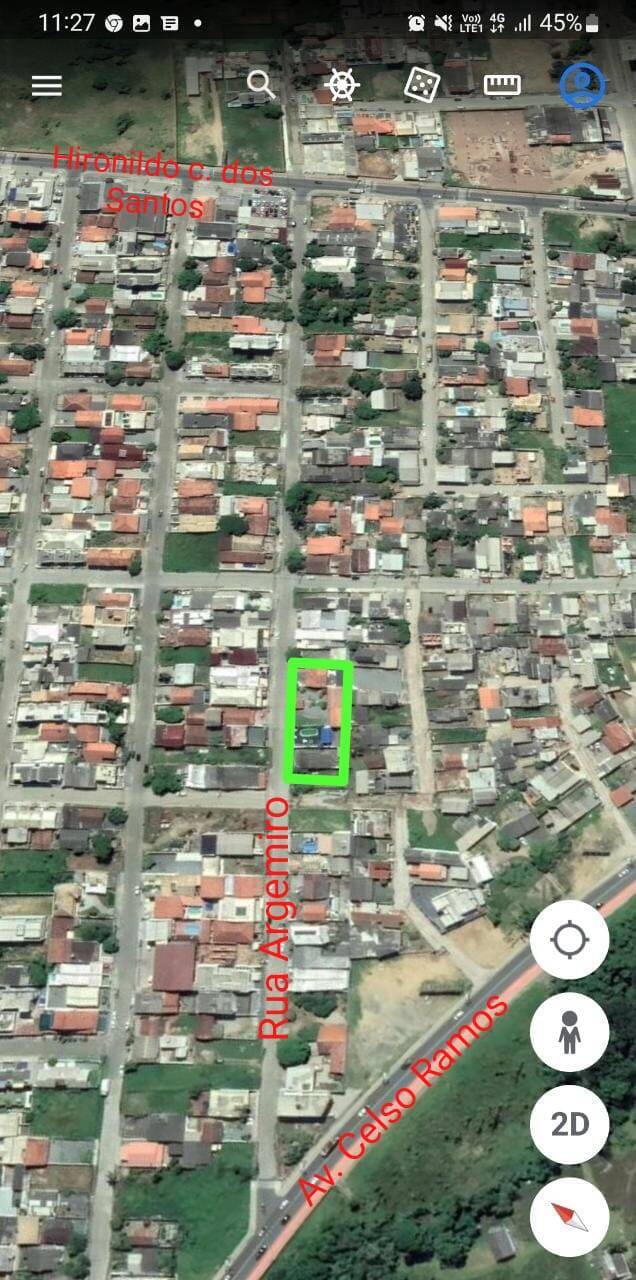Tap the compass to reset north

coord(569,1217)
